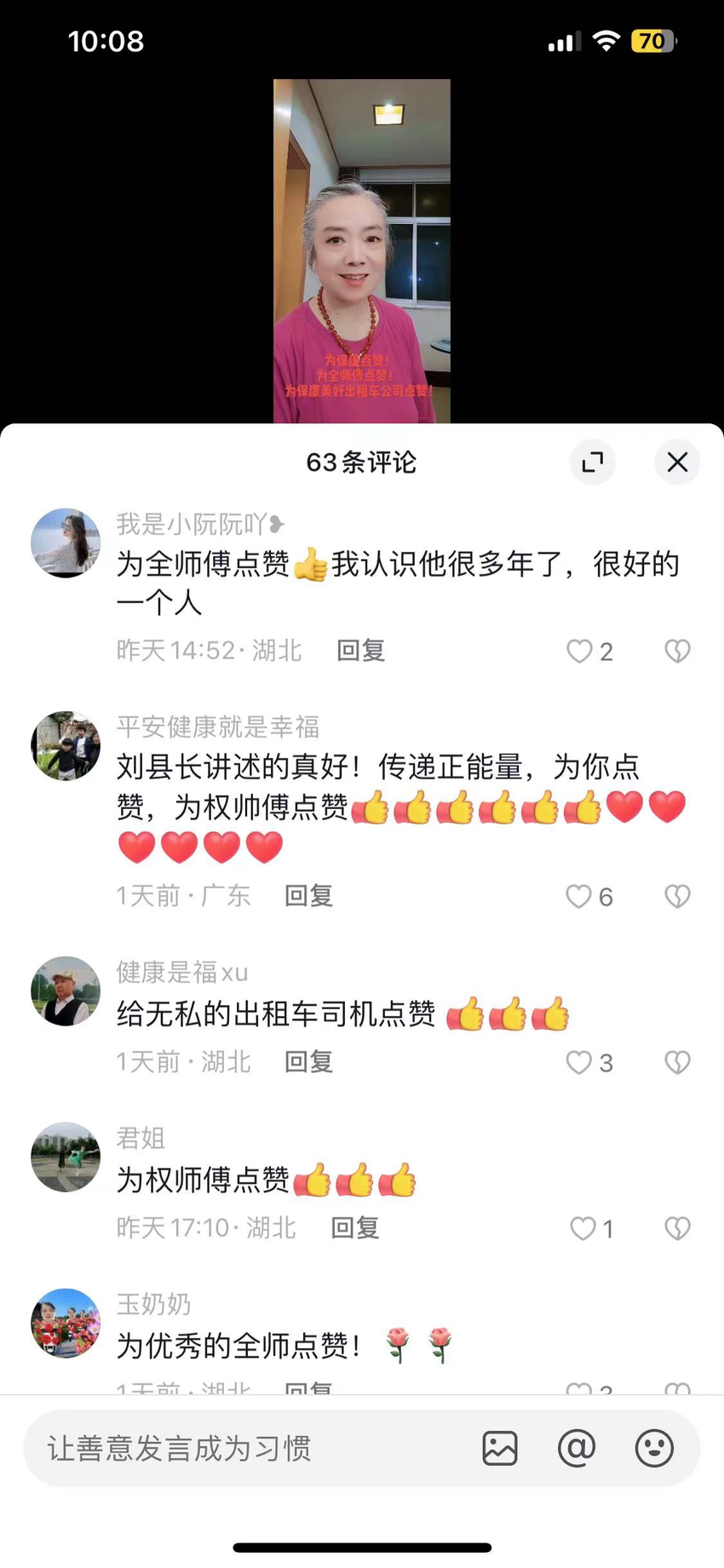Reply to 平安健康就是幸福's comment
724x1568 pixels.
(308, 895)
